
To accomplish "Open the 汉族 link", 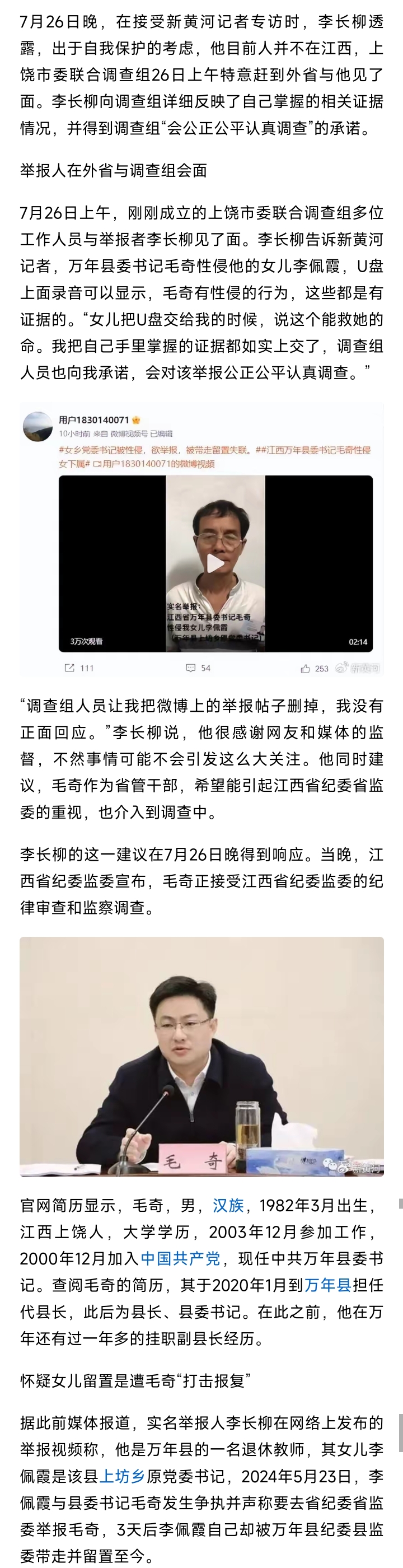I will pos(228,1205).
